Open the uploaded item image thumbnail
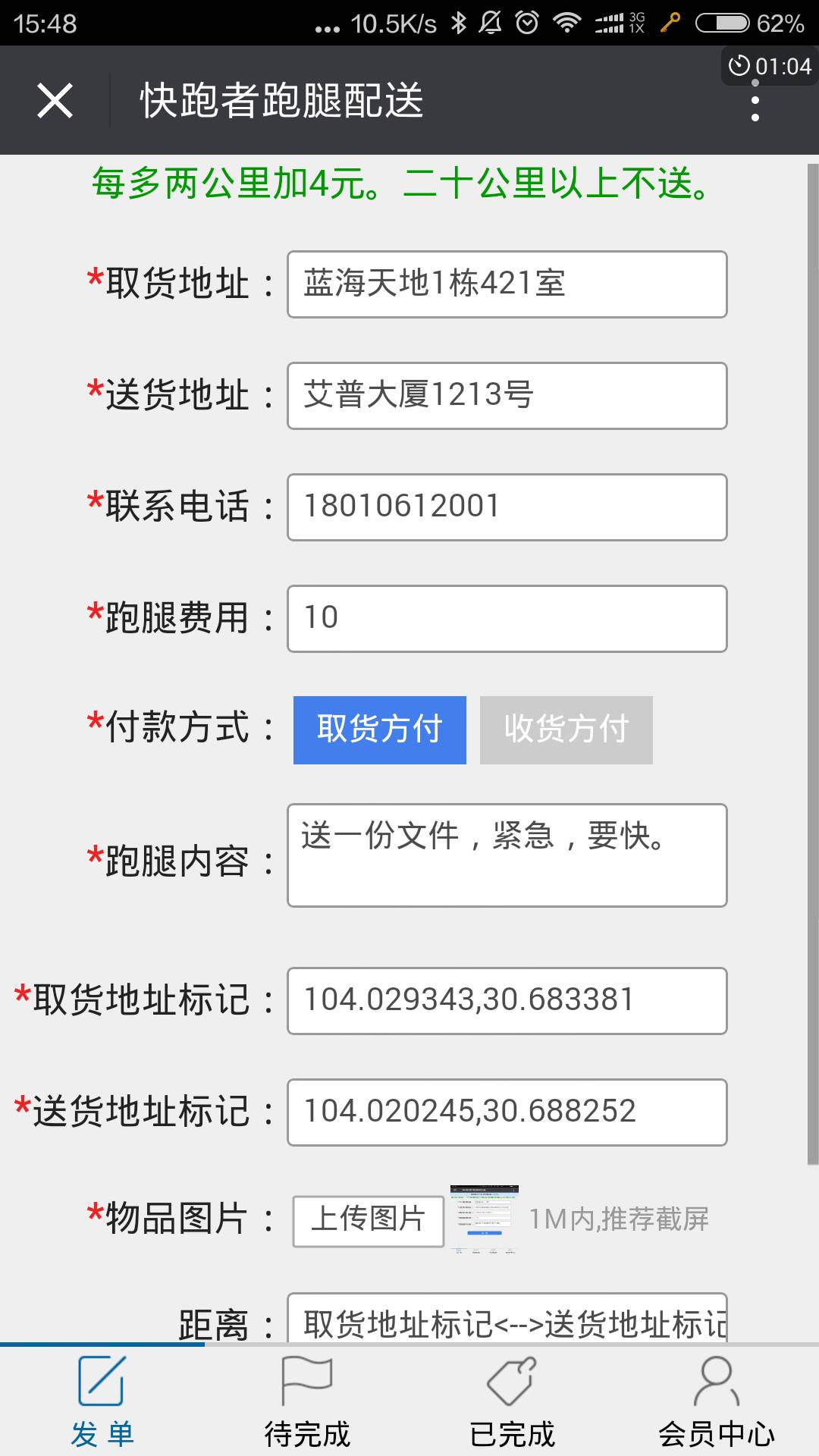819x1456 pixels. [x=485, y=1219]
